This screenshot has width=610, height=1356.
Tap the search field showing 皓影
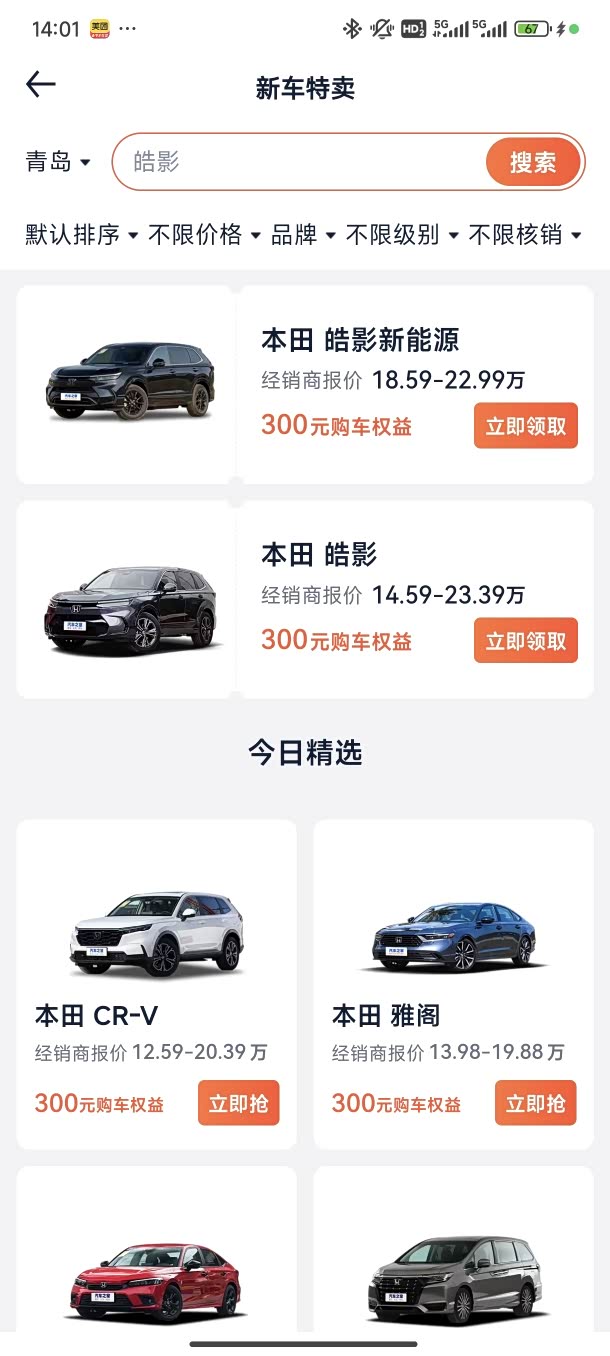pos(300,162)
